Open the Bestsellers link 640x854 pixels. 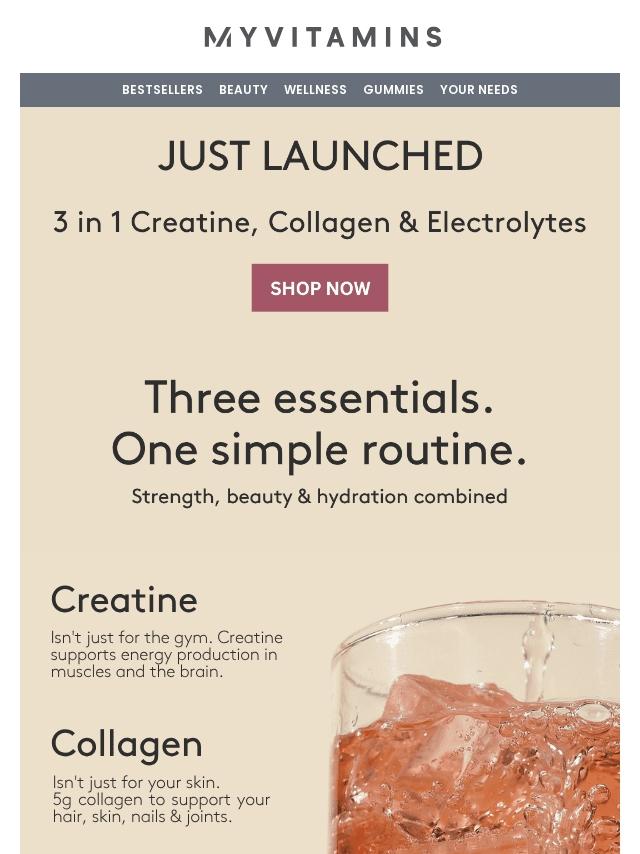pos(162,90)
